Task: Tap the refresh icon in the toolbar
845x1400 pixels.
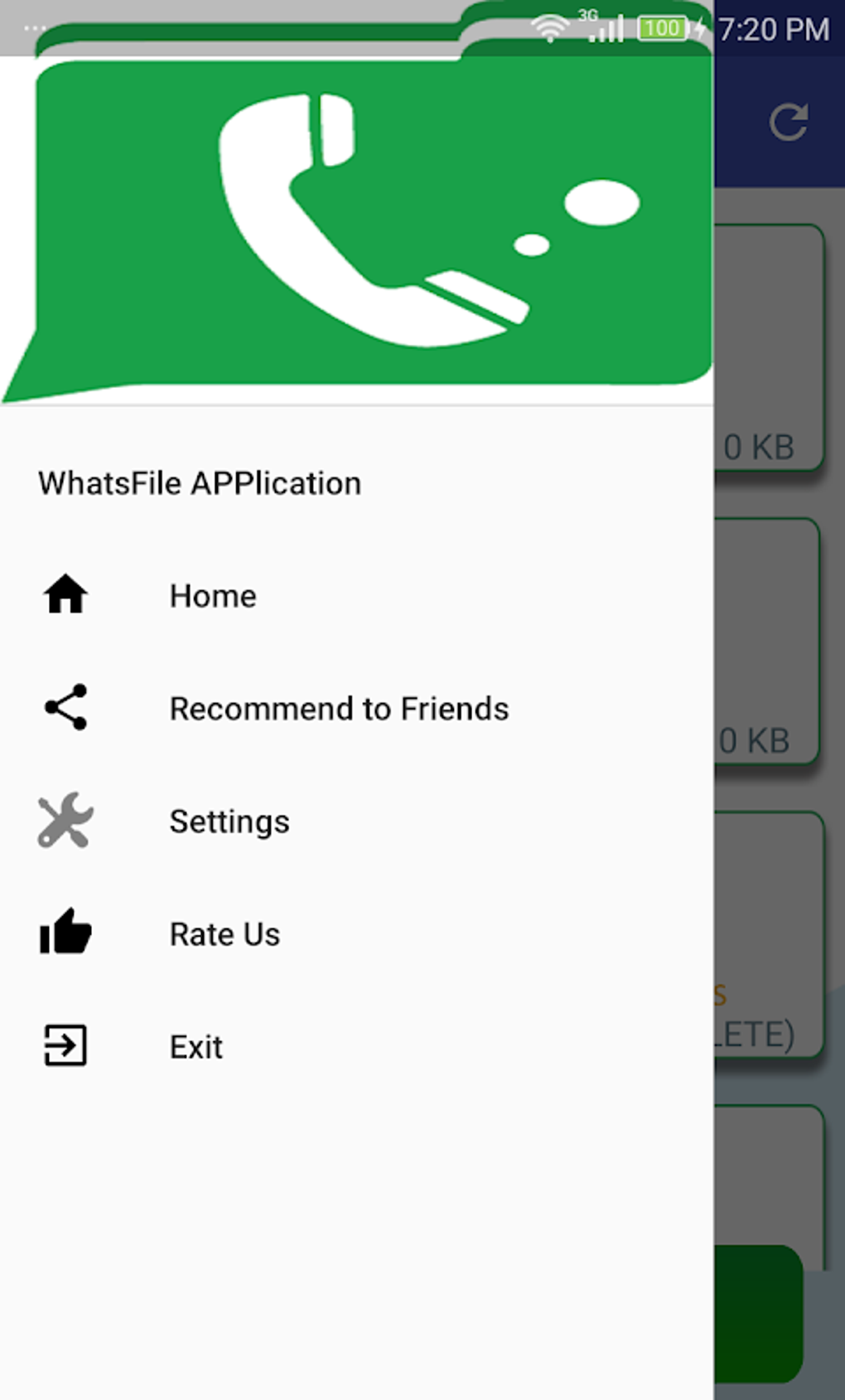Action: pyautogui.click(x=788, y=123)
